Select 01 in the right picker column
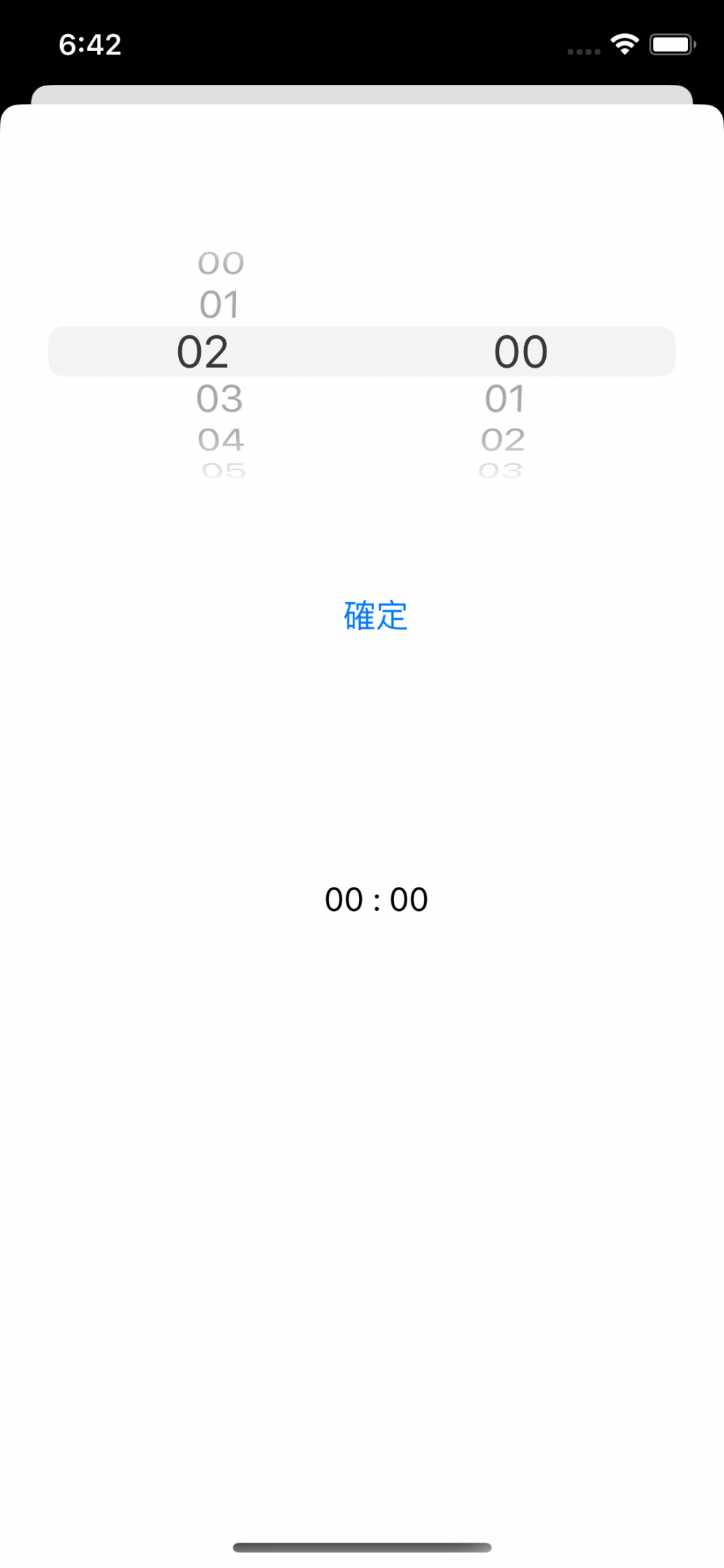Screen dimensions: 724x1568 tap(505, 399)
